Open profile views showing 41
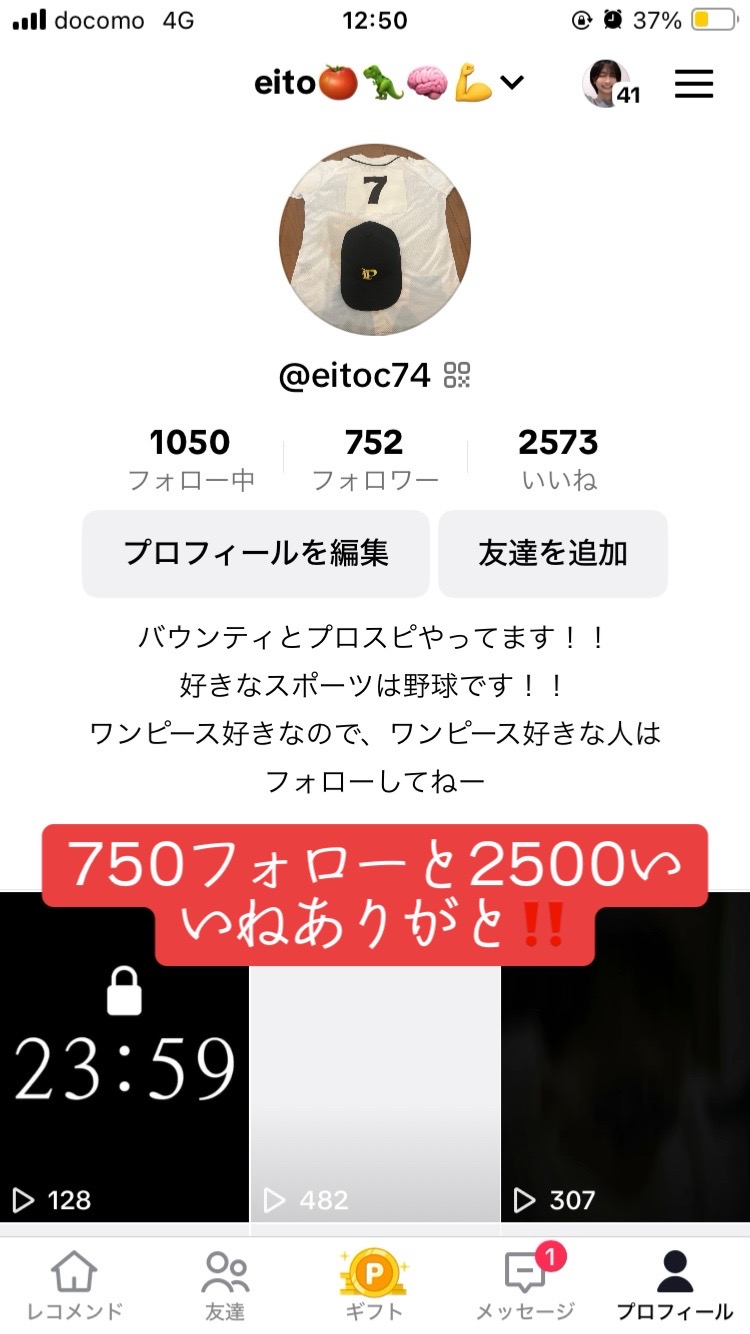The image size is (750, 1334). (609, 84)
